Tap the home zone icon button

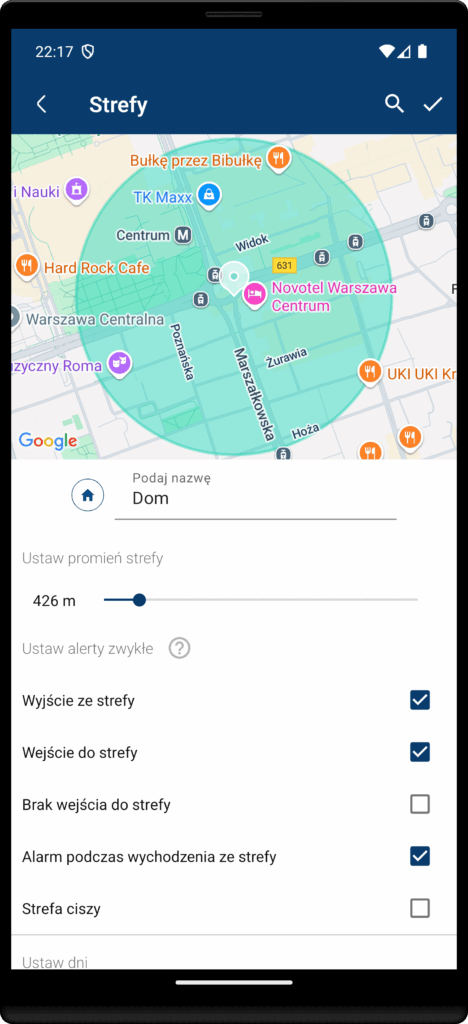pos(87,495)
